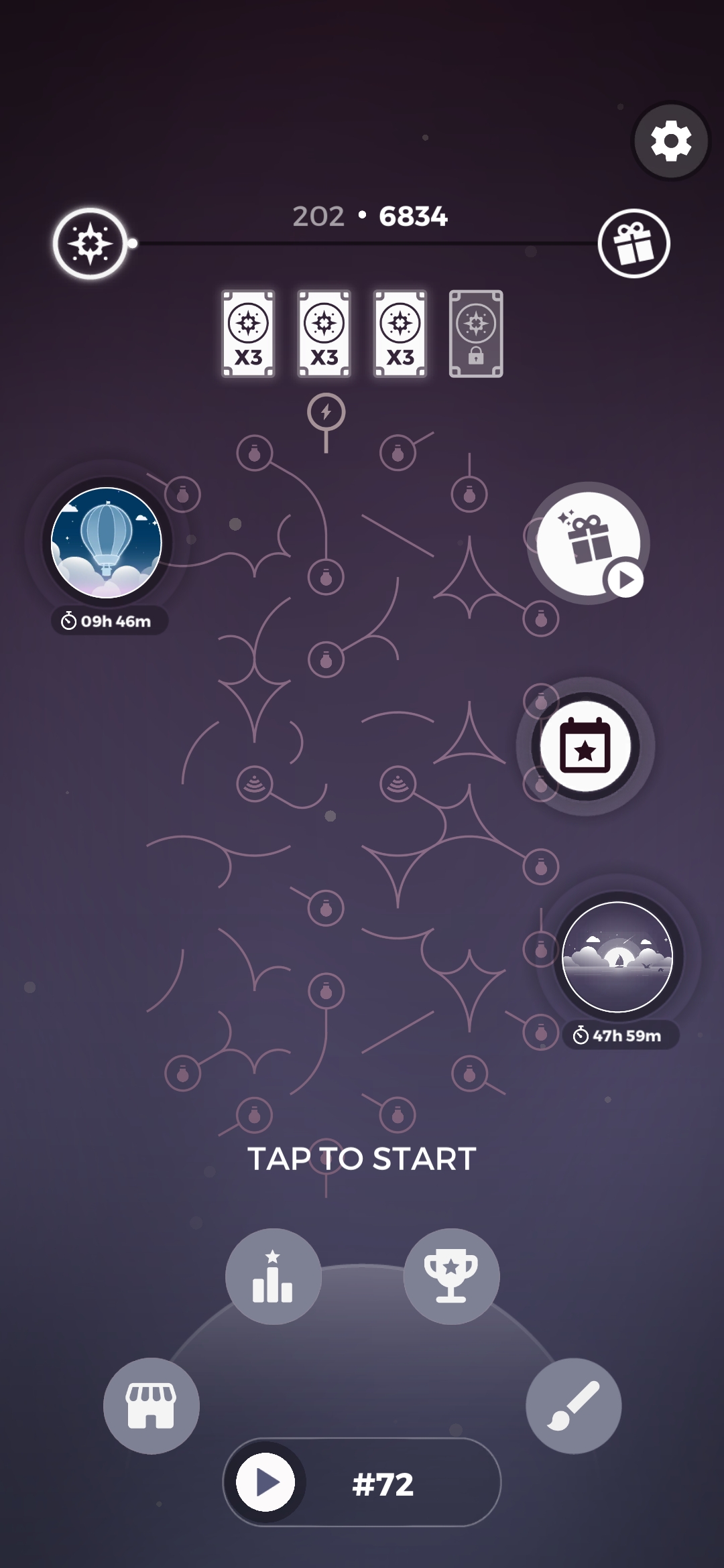View the trophy achievements
The height and width of the screenshot is (1568, 724).
click(451, 1277)
